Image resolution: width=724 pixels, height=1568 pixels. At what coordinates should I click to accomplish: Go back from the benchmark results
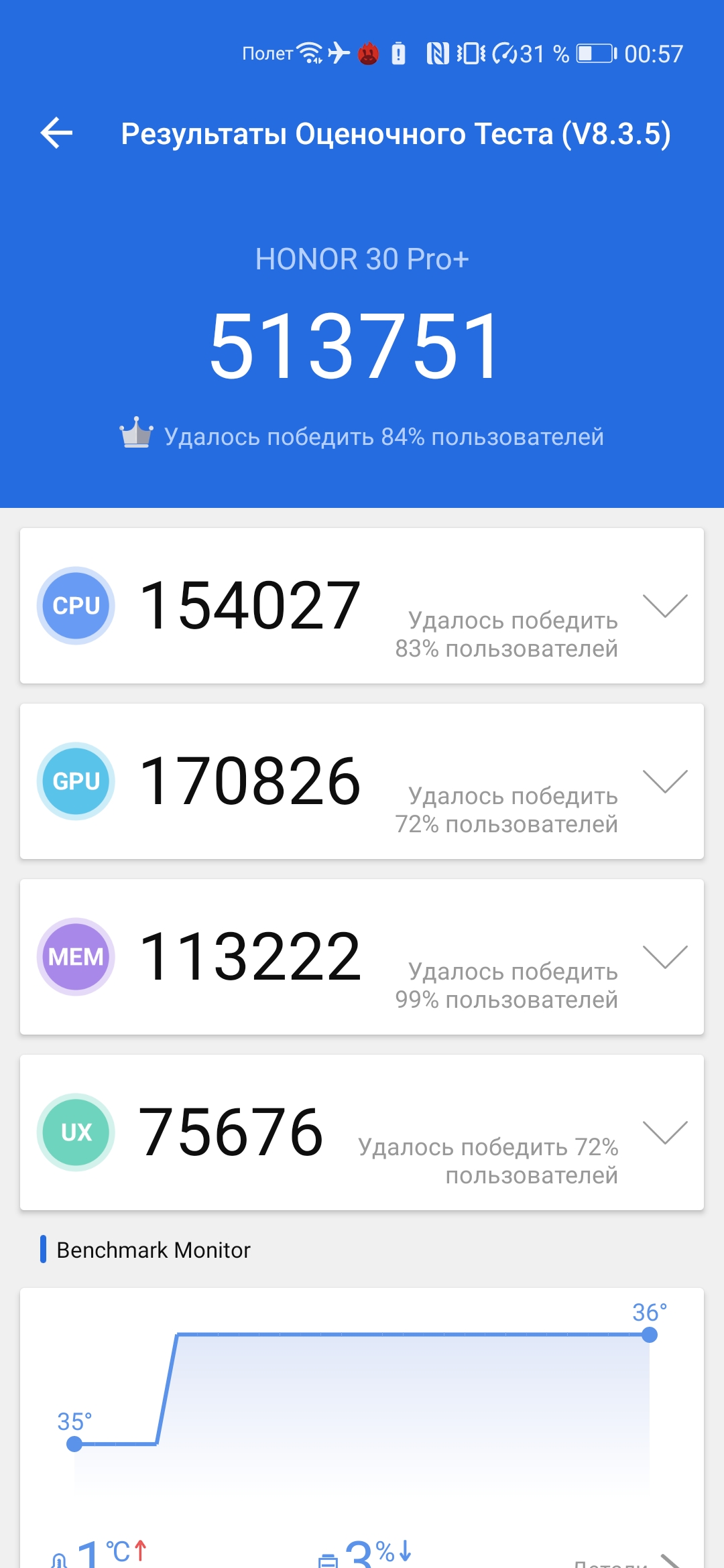(57, 133)
